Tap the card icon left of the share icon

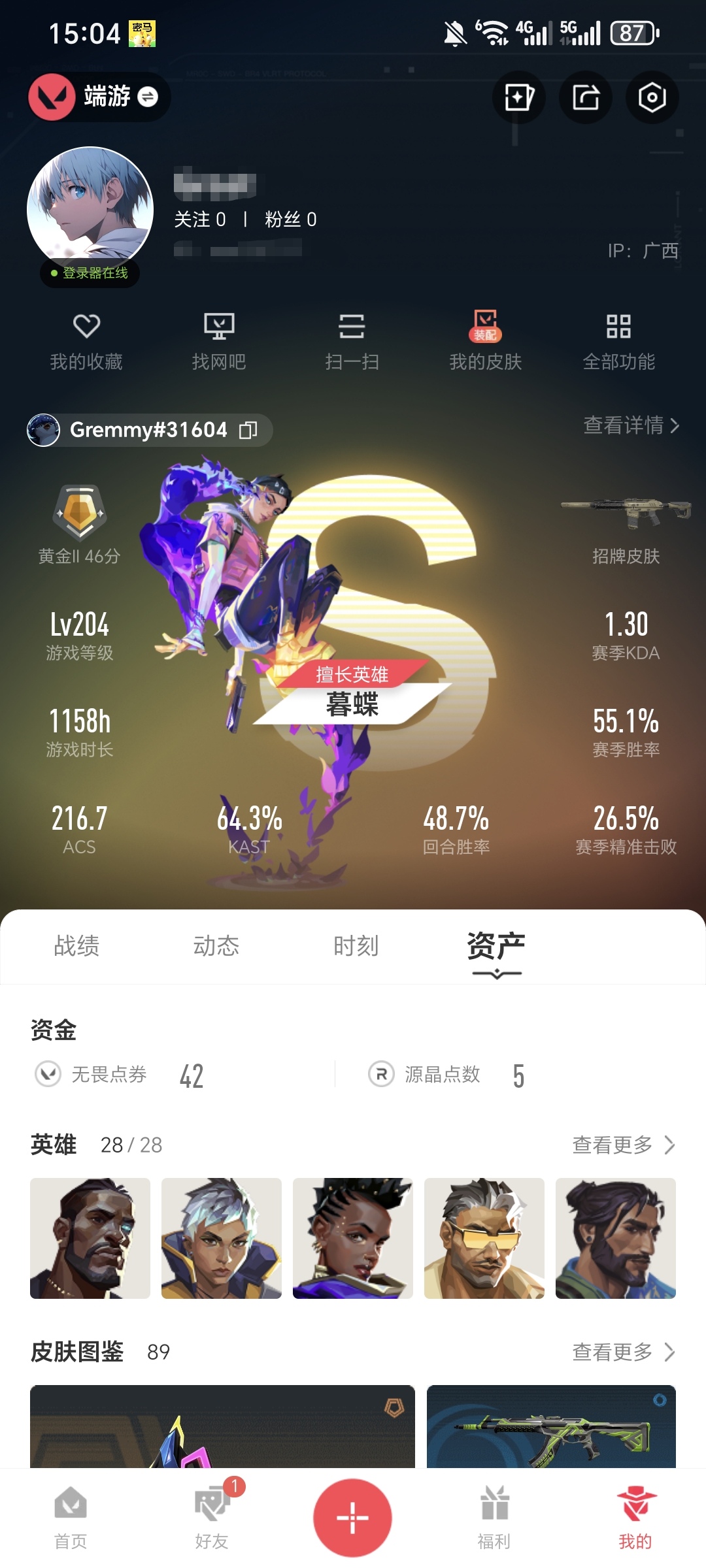coord(518,98)
